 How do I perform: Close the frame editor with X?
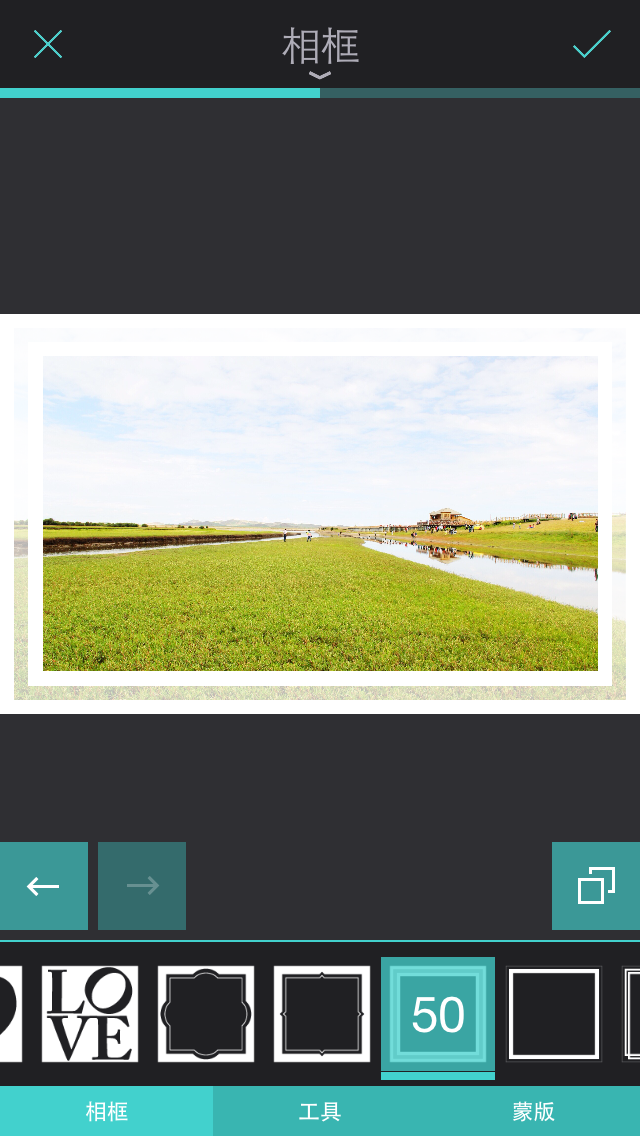pyautogui.click(x=47, y=44)
